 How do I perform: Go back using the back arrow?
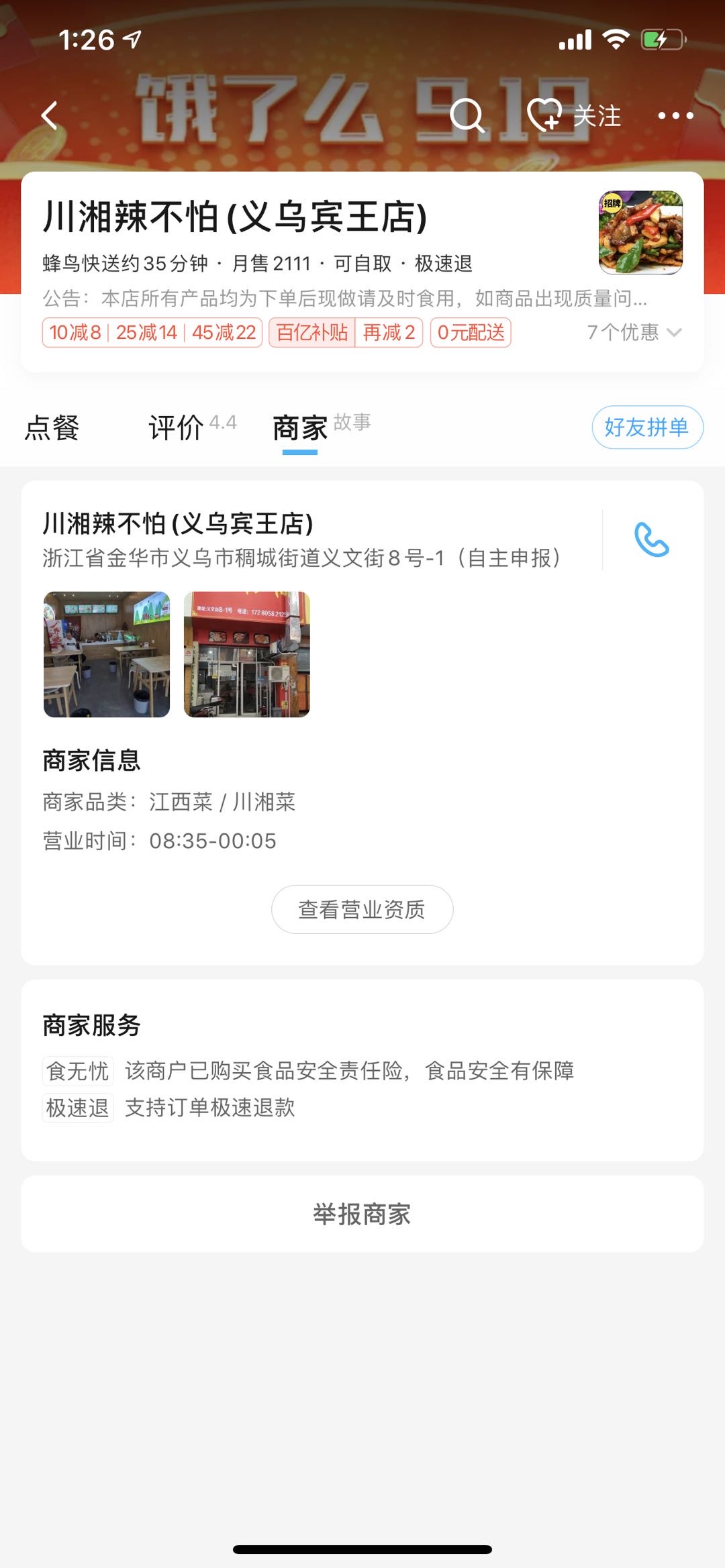pyautogui.click(x=50, y=115)
